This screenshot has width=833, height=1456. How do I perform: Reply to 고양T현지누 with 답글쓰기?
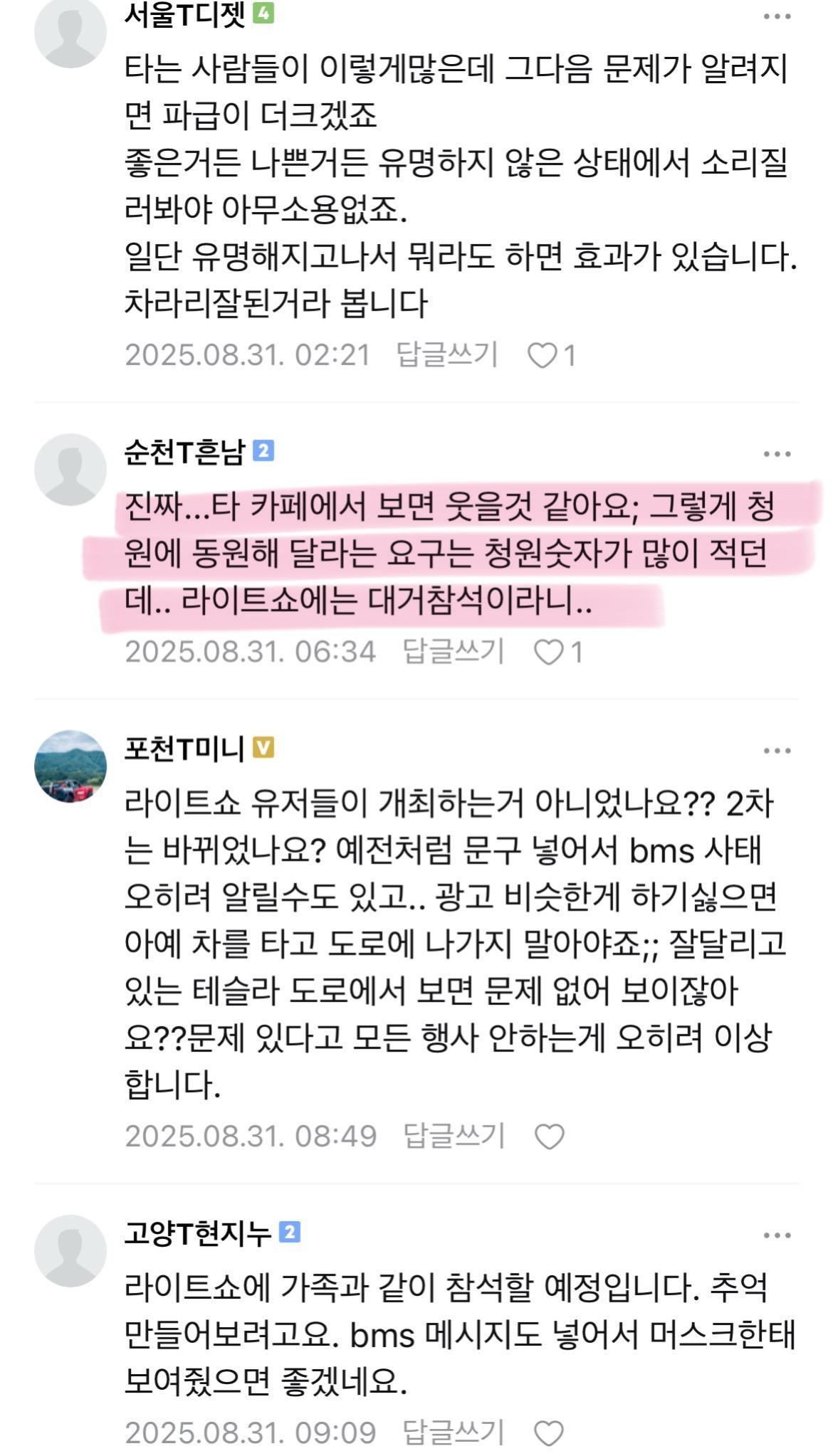tap(454, 1432)
